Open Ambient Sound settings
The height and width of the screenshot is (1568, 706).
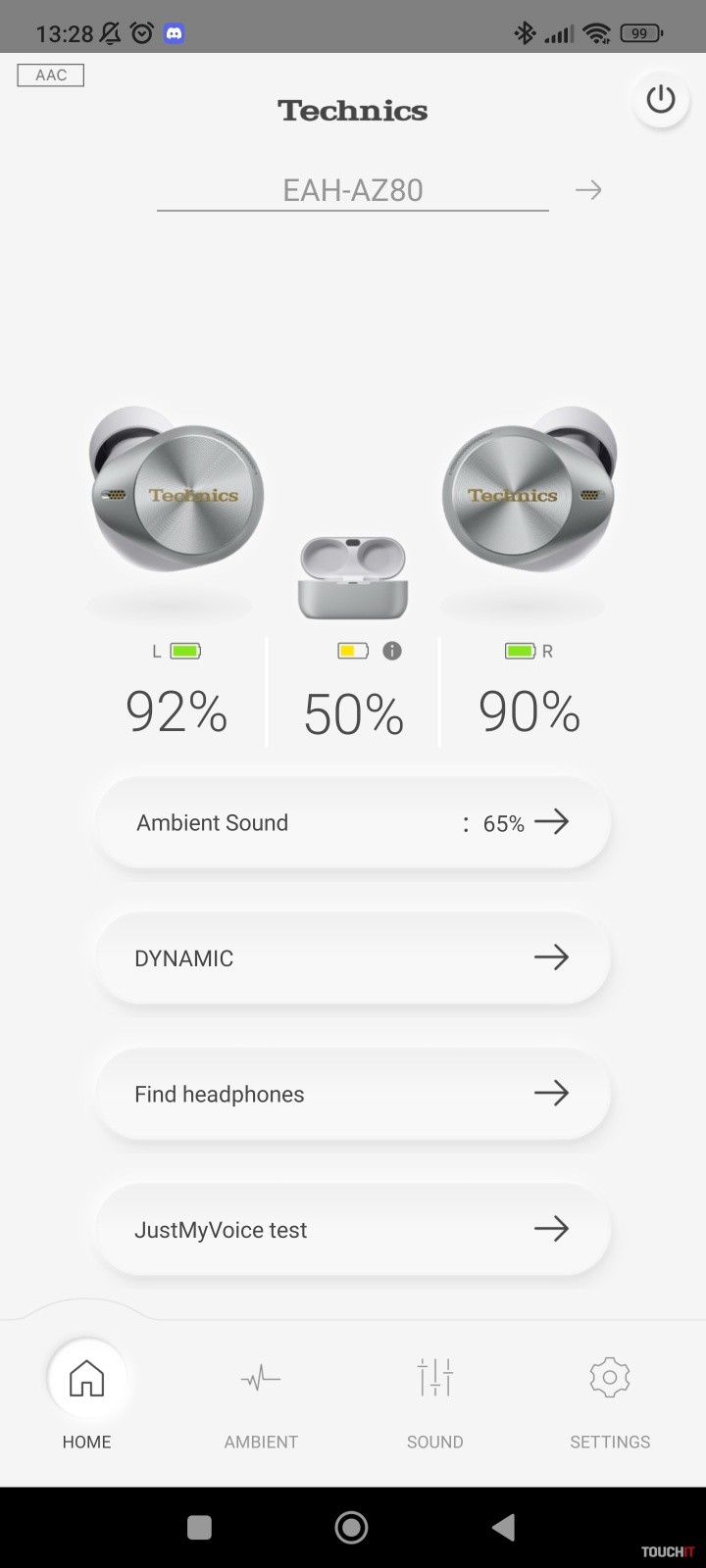click(x=353, y=823)
